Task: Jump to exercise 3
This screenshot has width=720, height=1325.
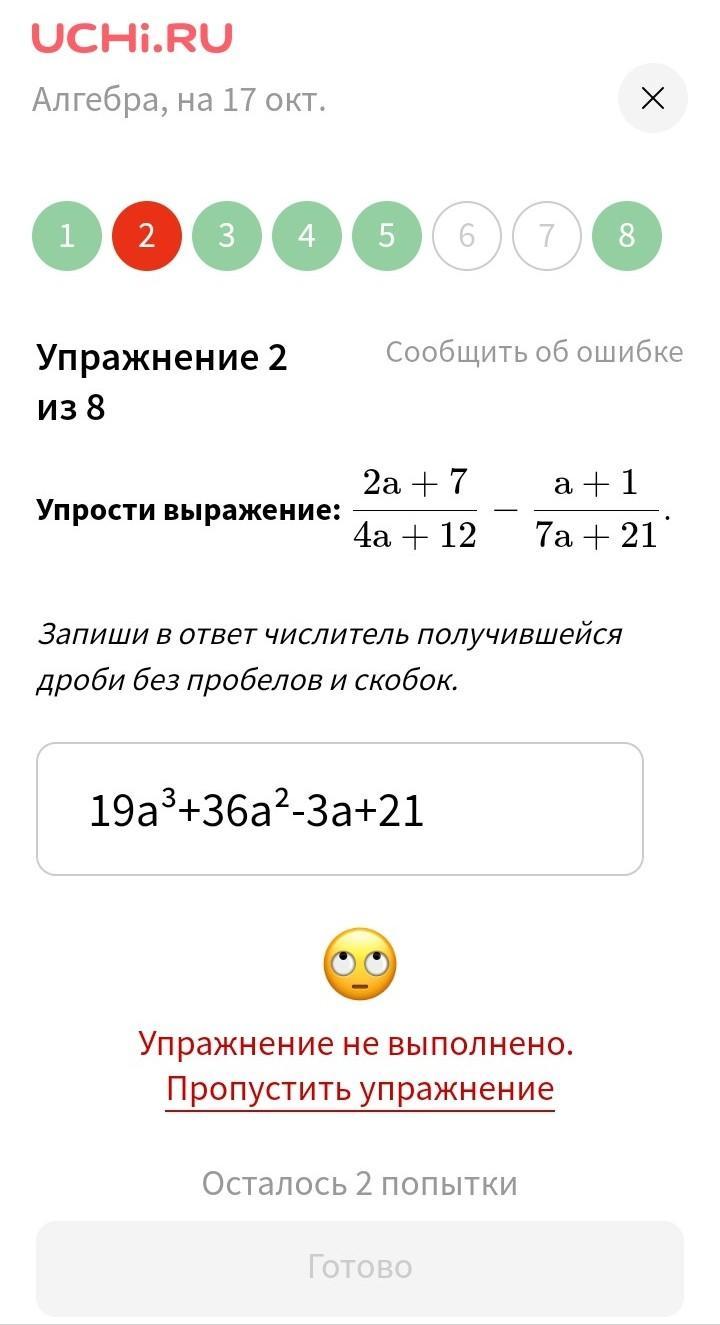Action: coord(227,236)
